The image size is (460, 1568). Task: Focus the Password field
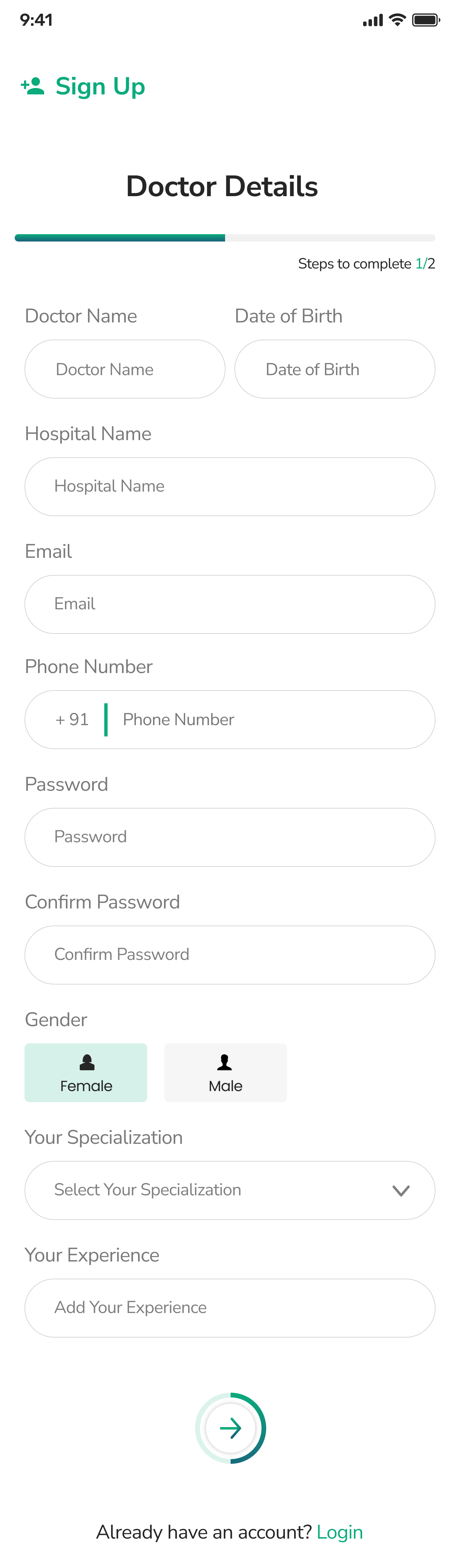pos(230,837)
